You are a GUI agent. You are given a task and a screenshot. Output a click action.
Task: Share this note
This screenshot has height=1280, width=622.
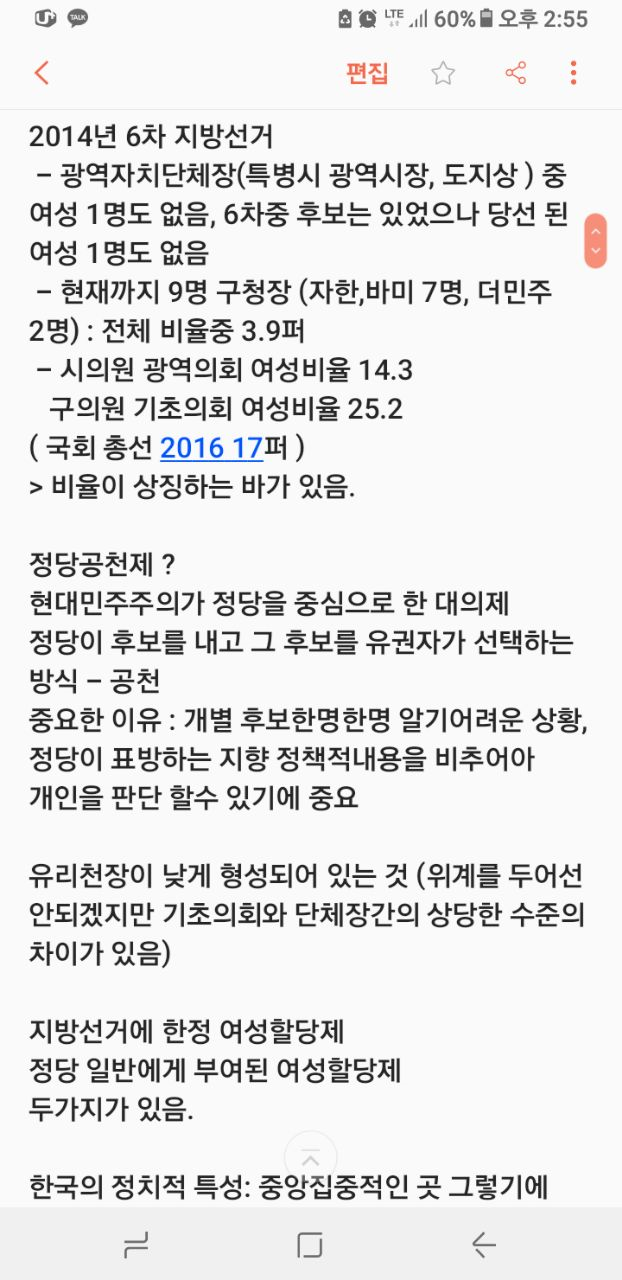(x=515, y=73)
